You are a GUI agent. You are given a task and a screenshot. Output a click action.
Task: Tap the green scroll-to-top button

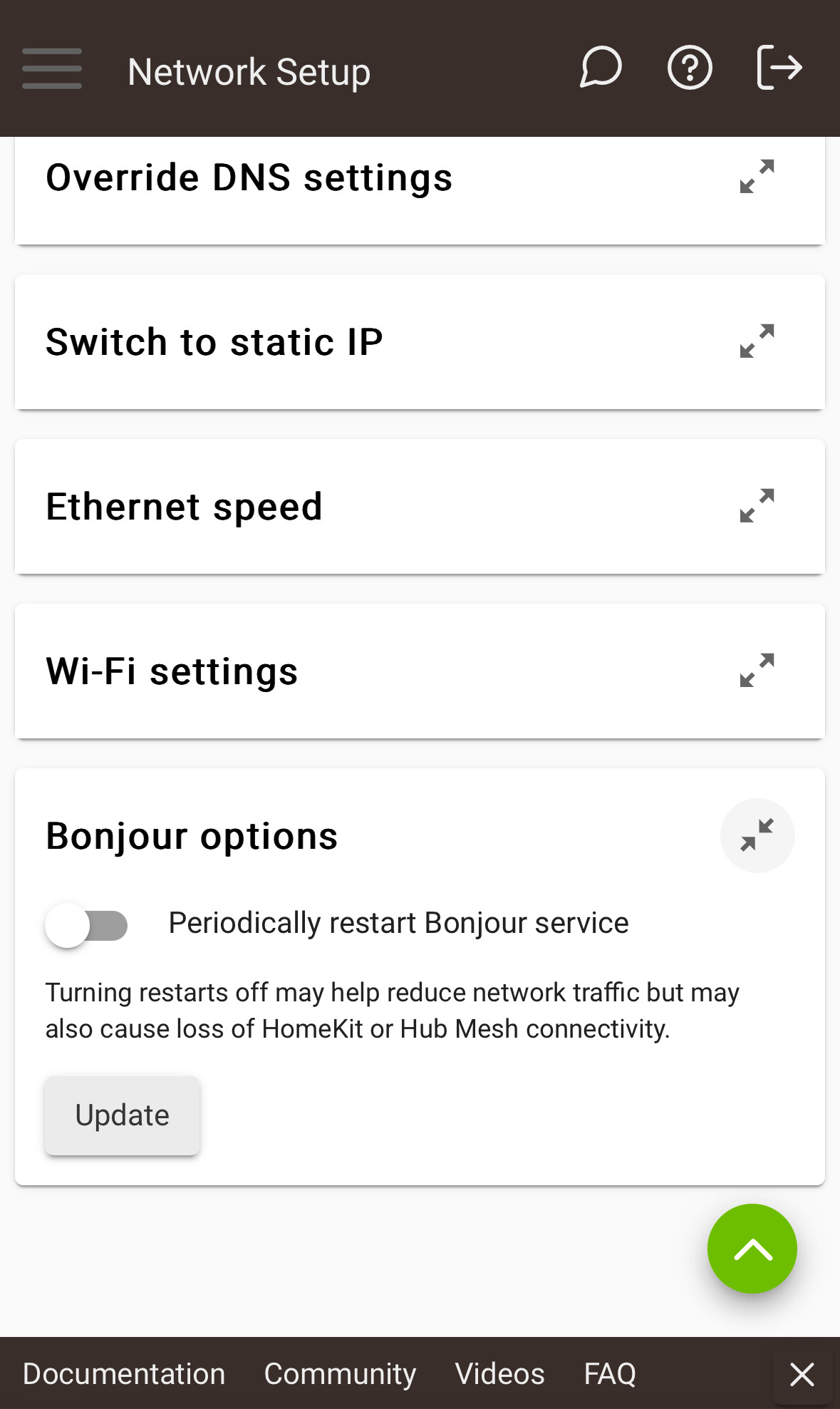(x=752, y=1249)
